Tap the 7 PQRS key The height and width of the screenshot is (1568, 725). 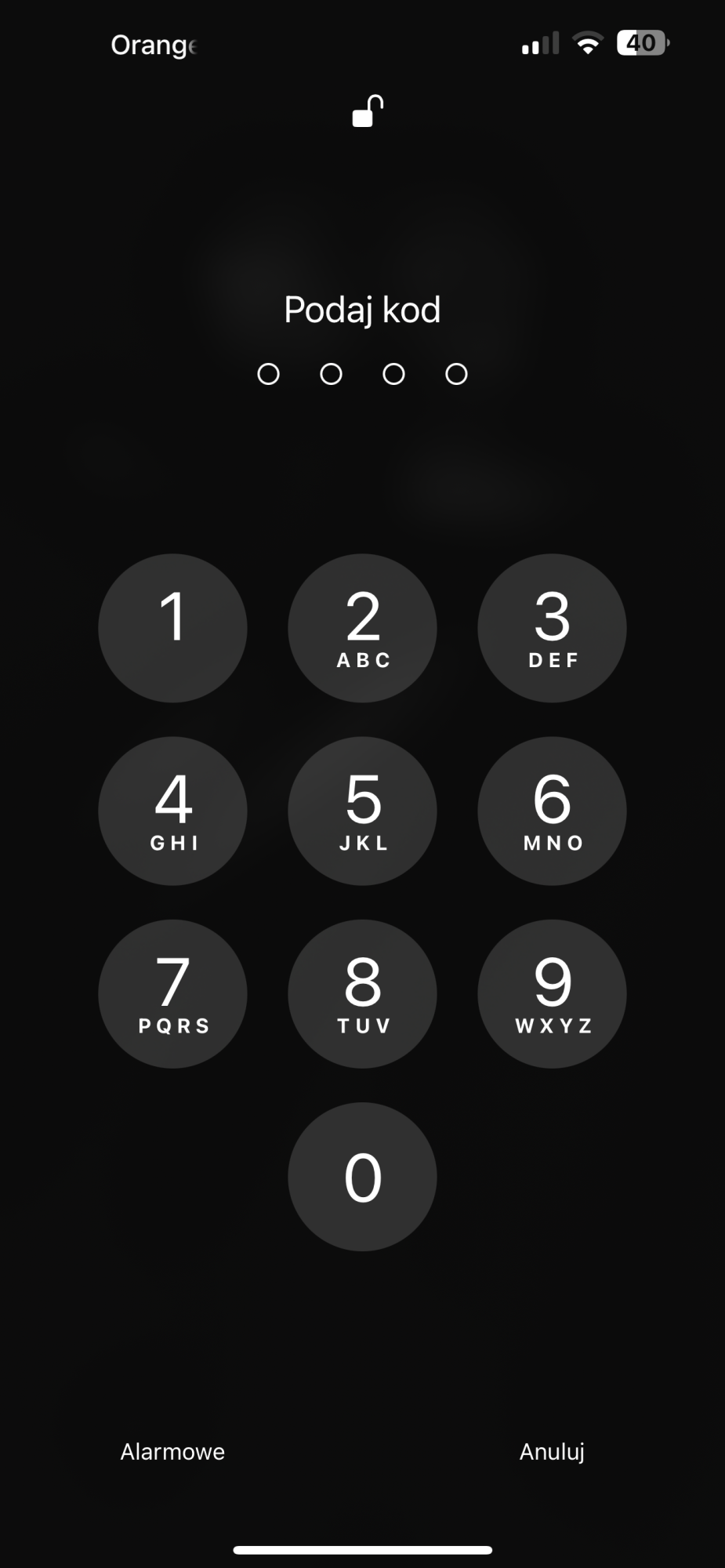tap(172, 993)
